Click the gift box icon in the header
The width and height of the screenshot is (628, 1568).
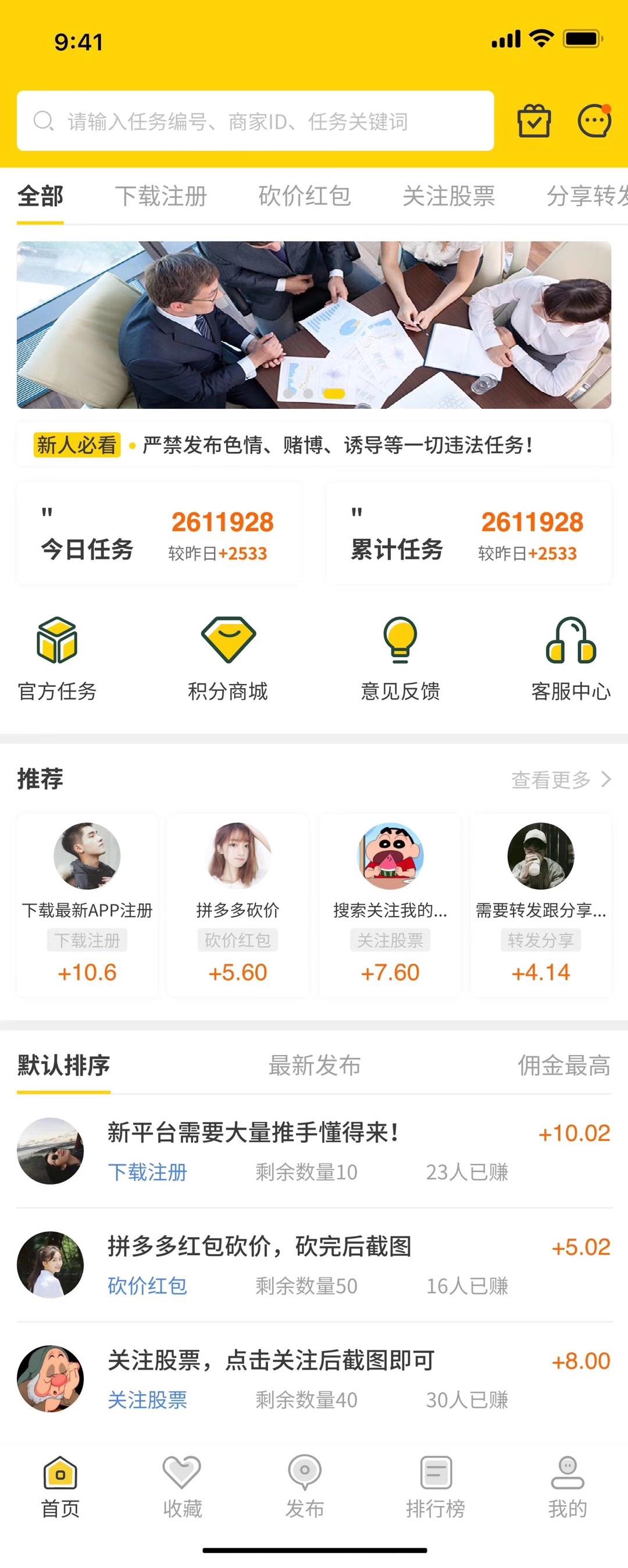coord(533,121)
